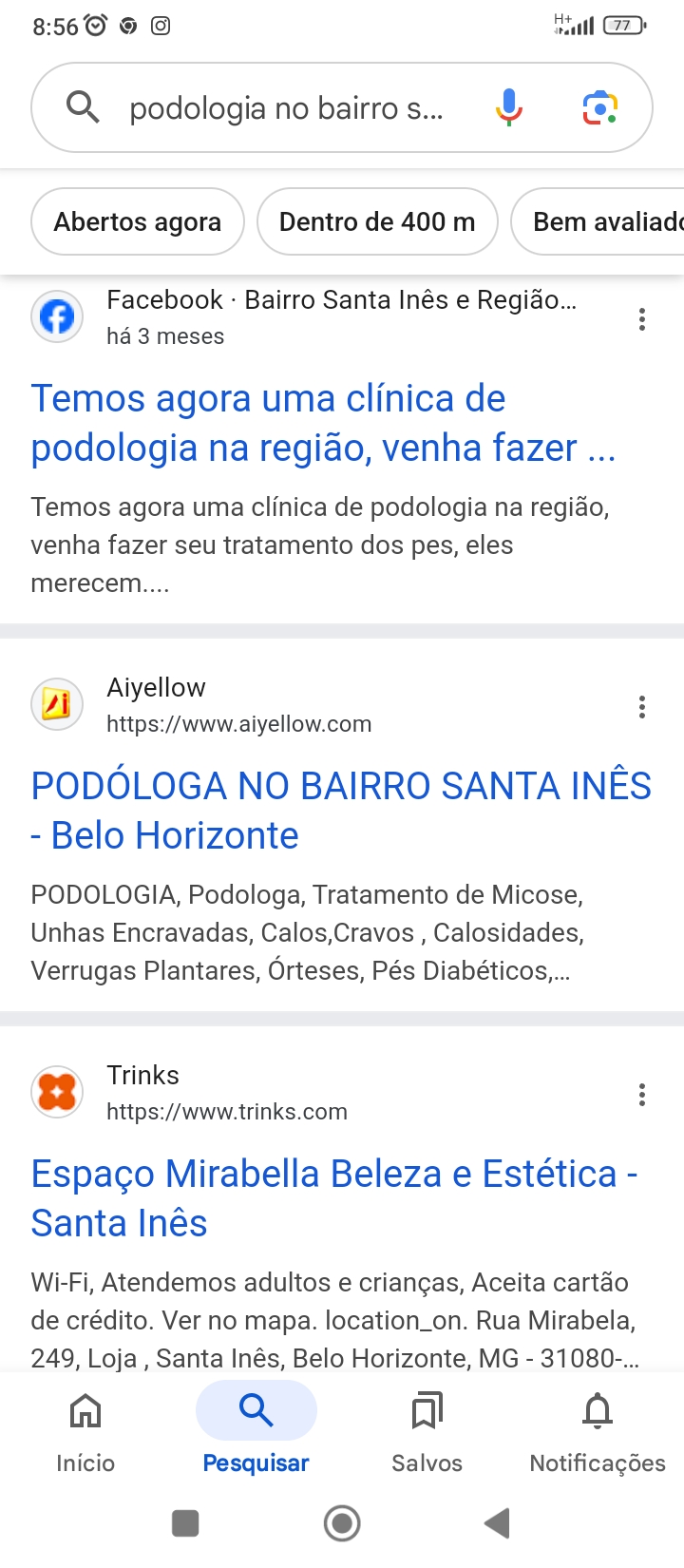Viewport: 684px width, 1568px height.
Task: Open the Facebook result about podologia clinic
Action: [x=323, y=423]
